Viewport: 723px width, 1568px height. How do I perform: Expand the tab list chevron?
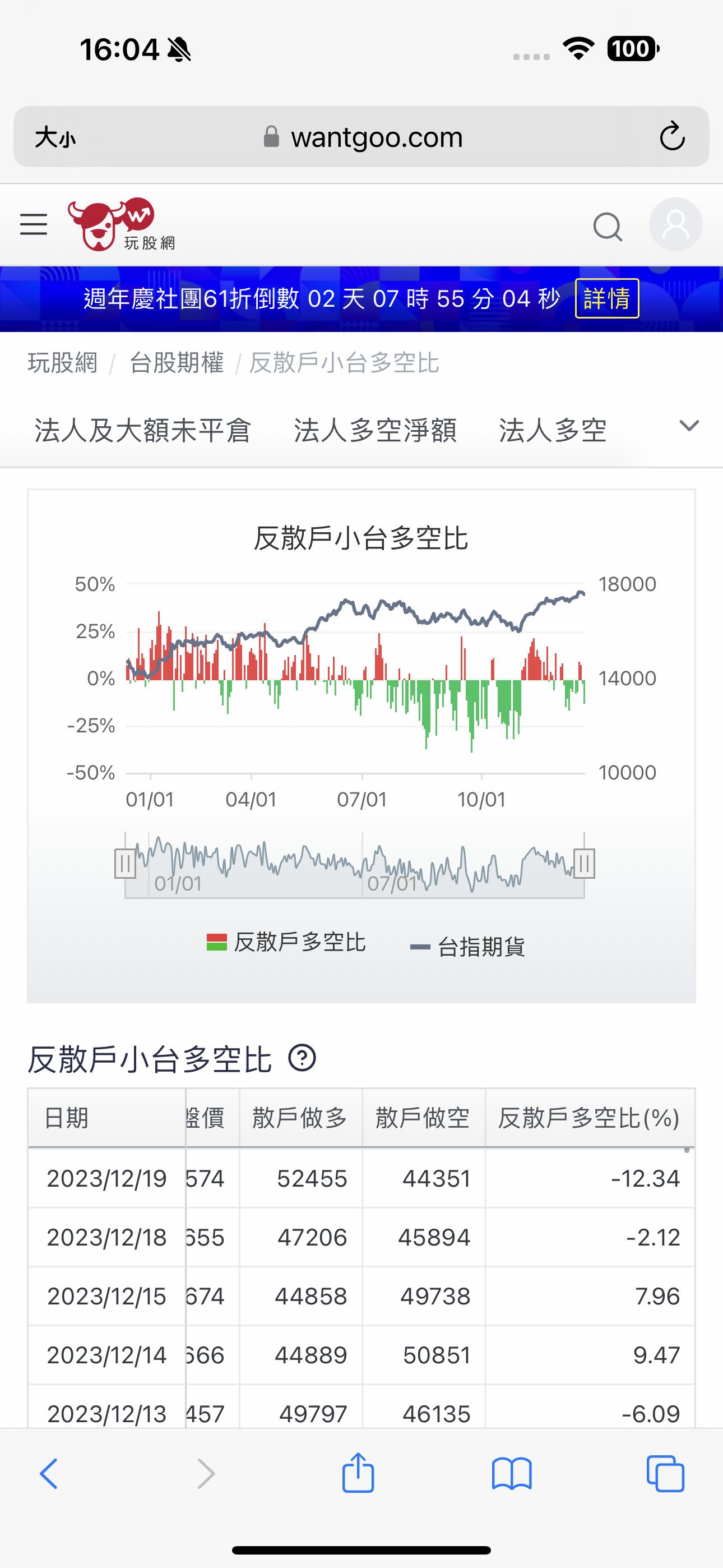tap(689, 426)
